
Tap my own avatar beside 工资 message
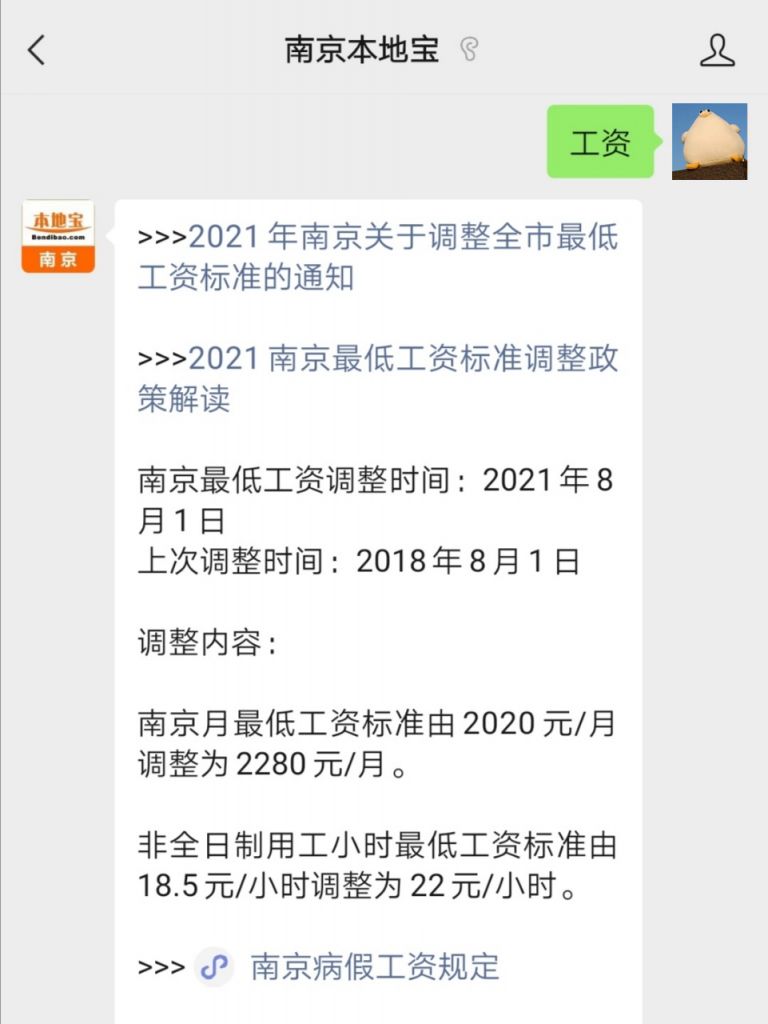pos(709,141)
